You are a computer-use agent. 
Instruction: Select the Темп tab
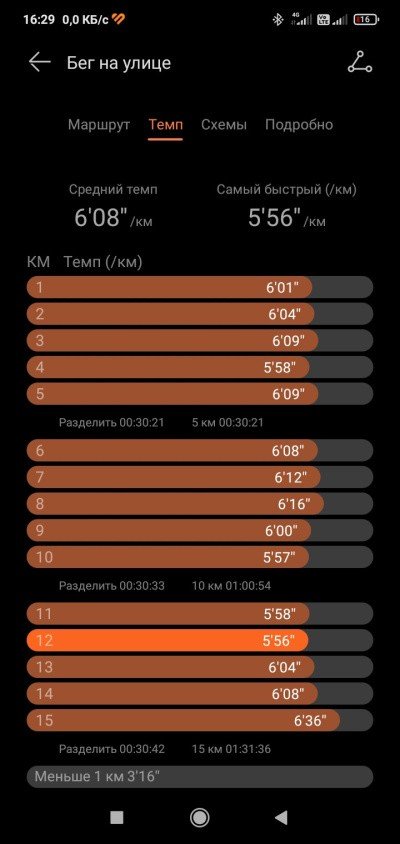click(166, 125)
